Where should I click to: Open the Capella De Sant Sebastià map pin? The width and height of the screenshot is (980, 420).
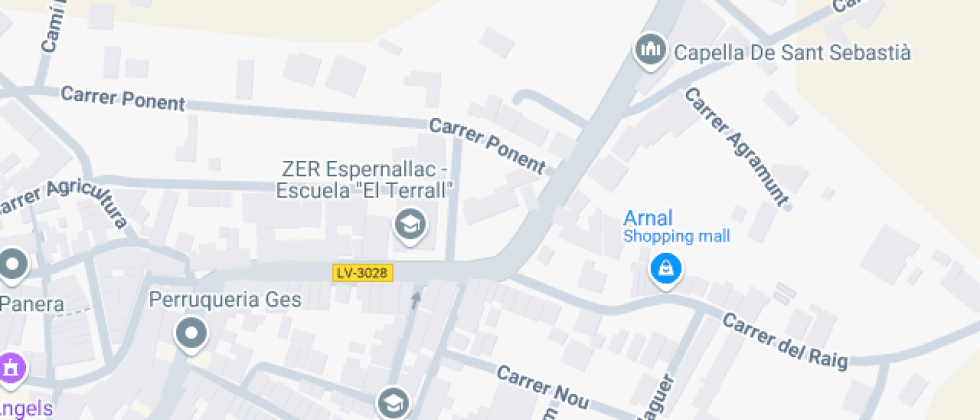(651, 50)
